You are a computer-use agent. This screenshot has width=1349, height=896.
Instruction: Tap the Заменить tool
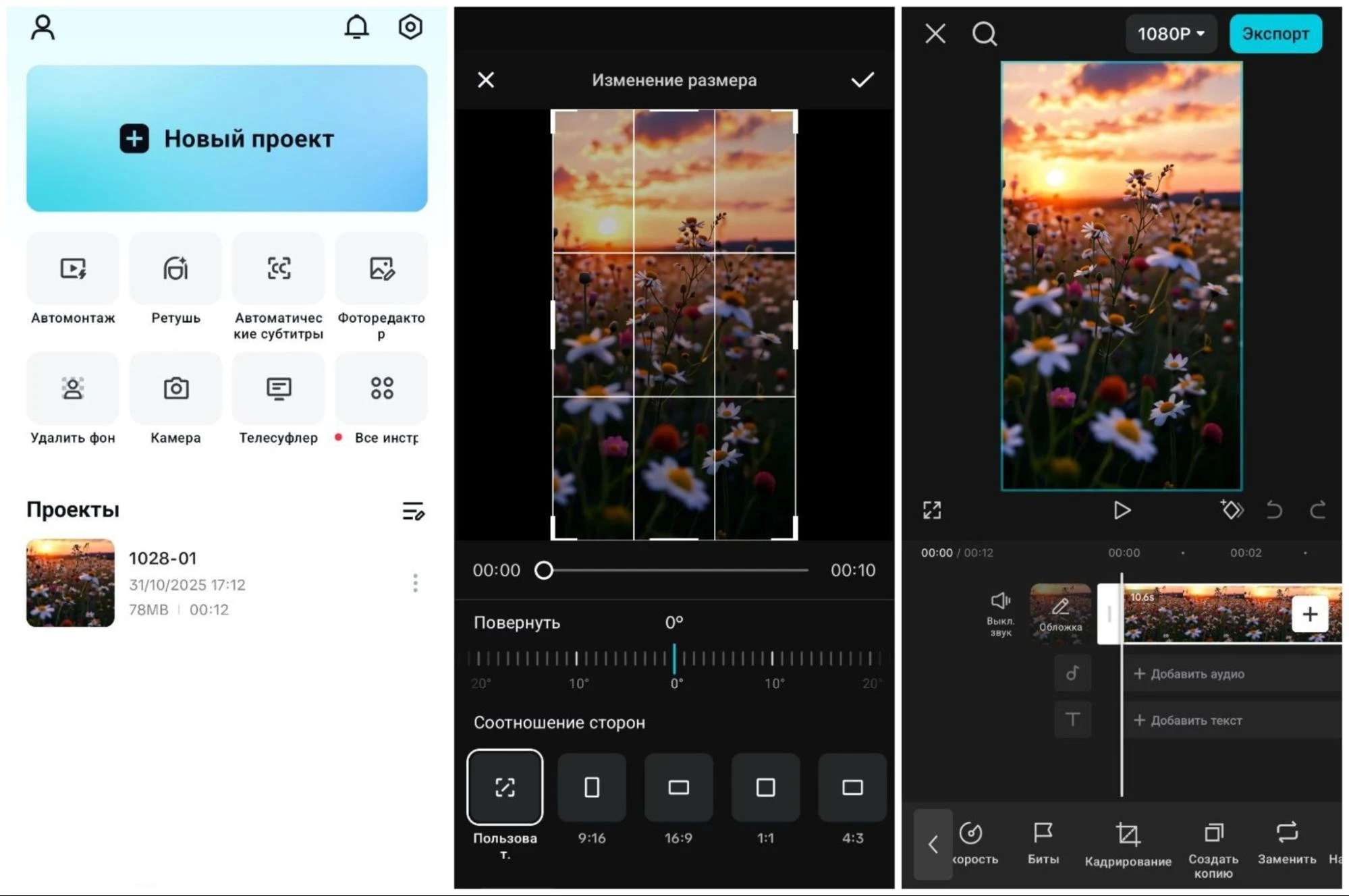[1286, 842]
